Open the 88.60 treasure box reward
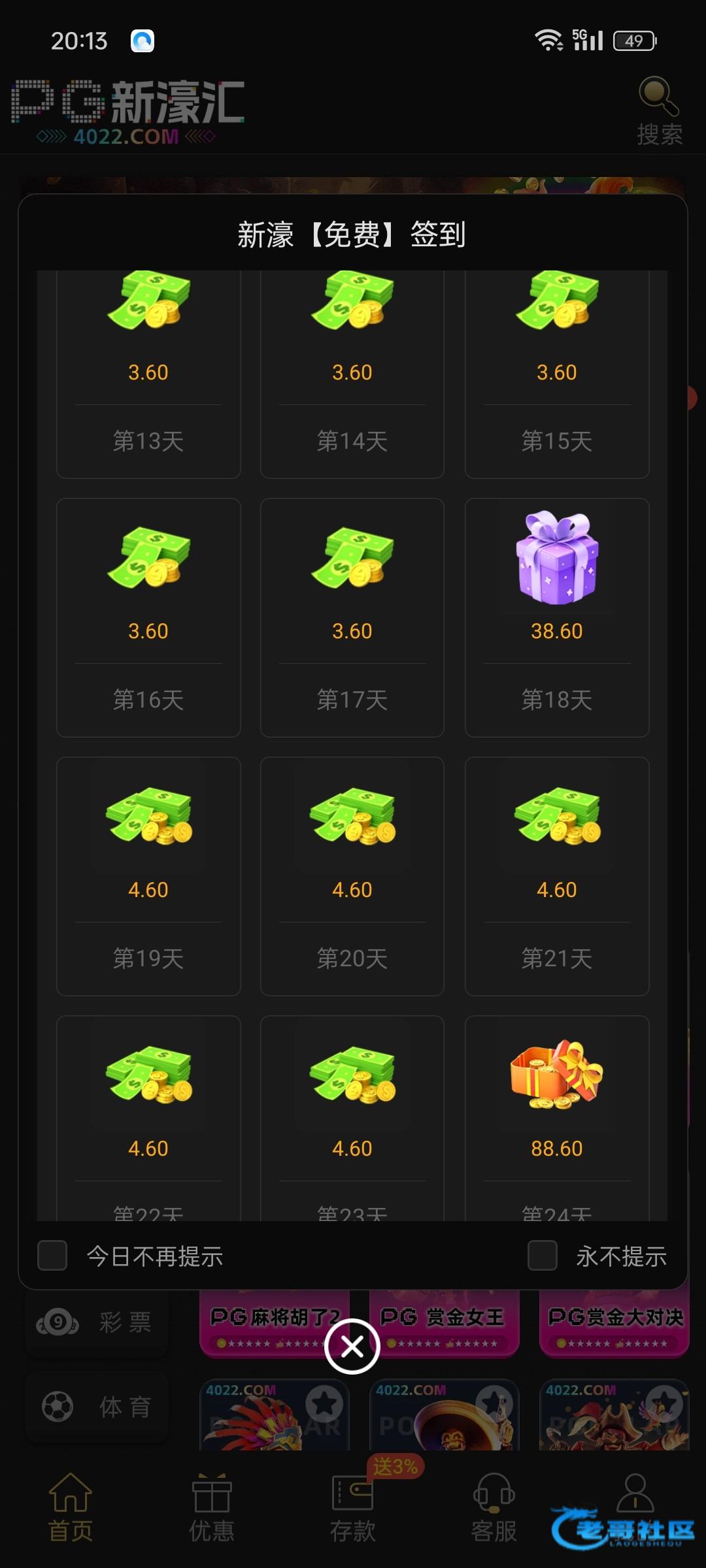The image size is (706, 1568). coord(556,1111)
